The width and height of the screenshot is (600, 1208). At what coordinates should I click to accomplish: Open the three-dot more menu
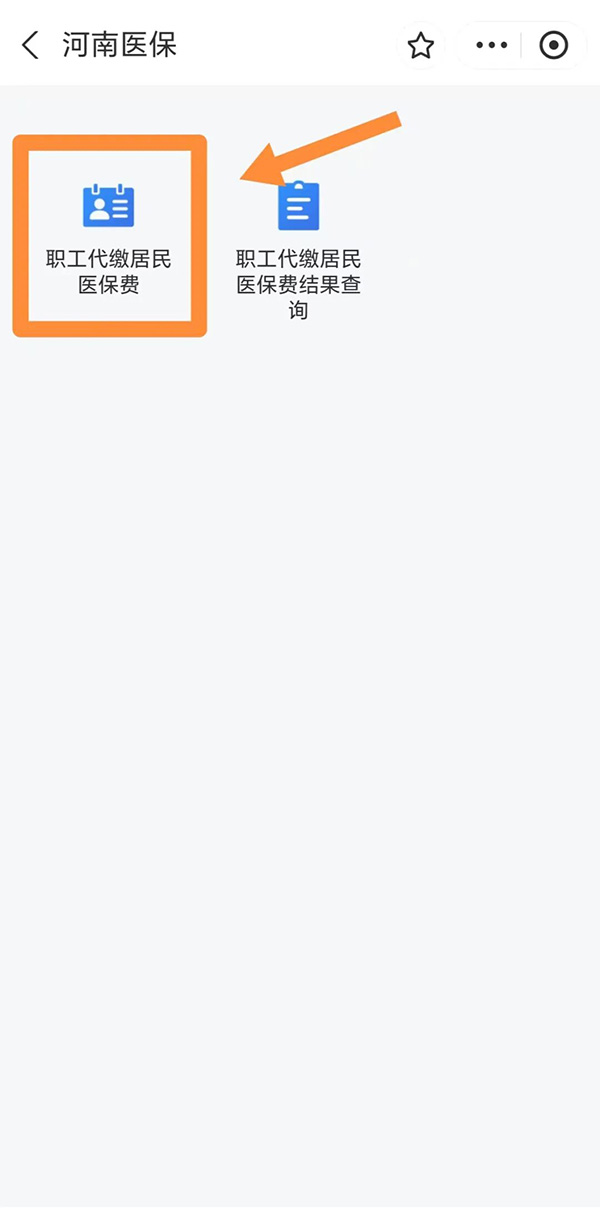[490, 45]
